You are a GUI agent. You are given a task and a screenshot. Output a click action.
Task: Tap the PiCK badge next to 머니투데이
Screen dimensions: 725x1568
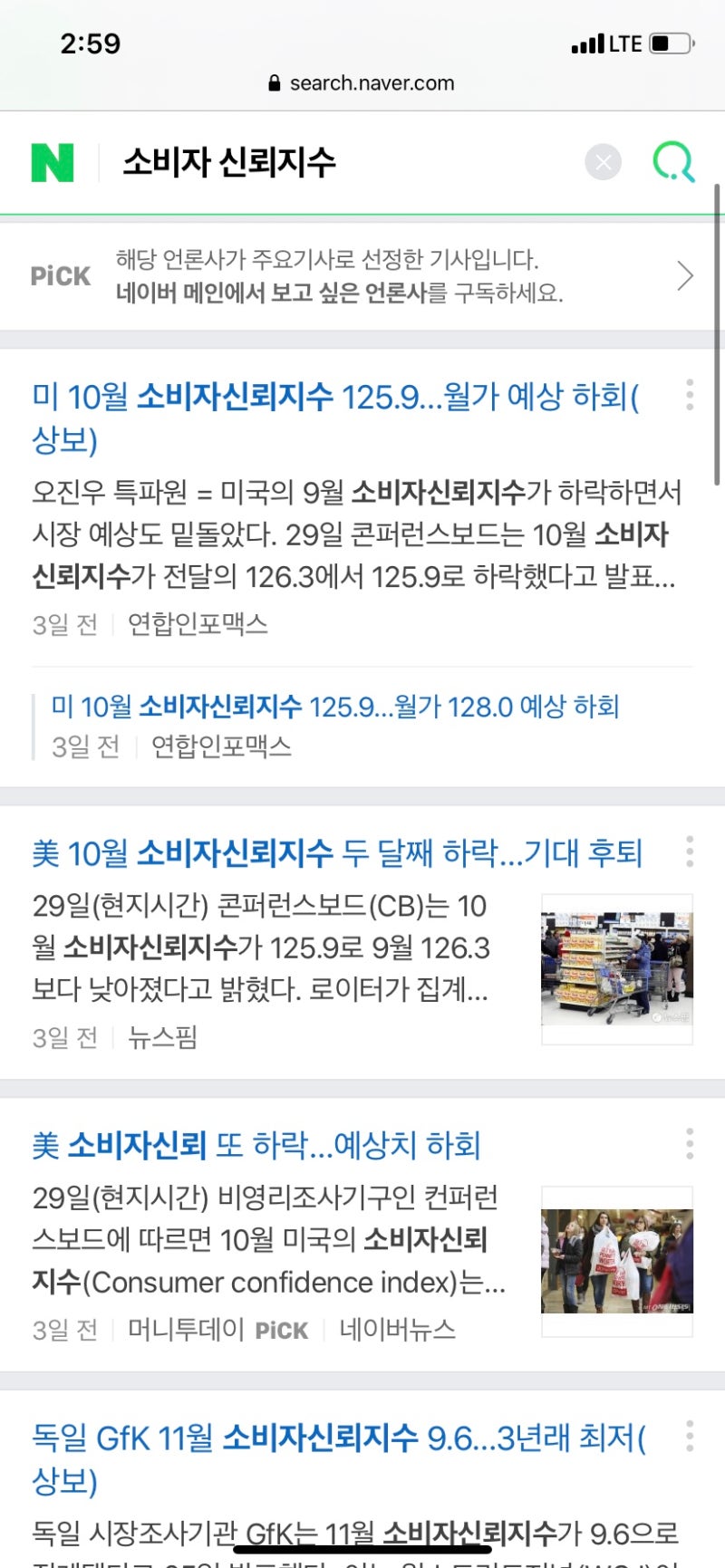281,1330
